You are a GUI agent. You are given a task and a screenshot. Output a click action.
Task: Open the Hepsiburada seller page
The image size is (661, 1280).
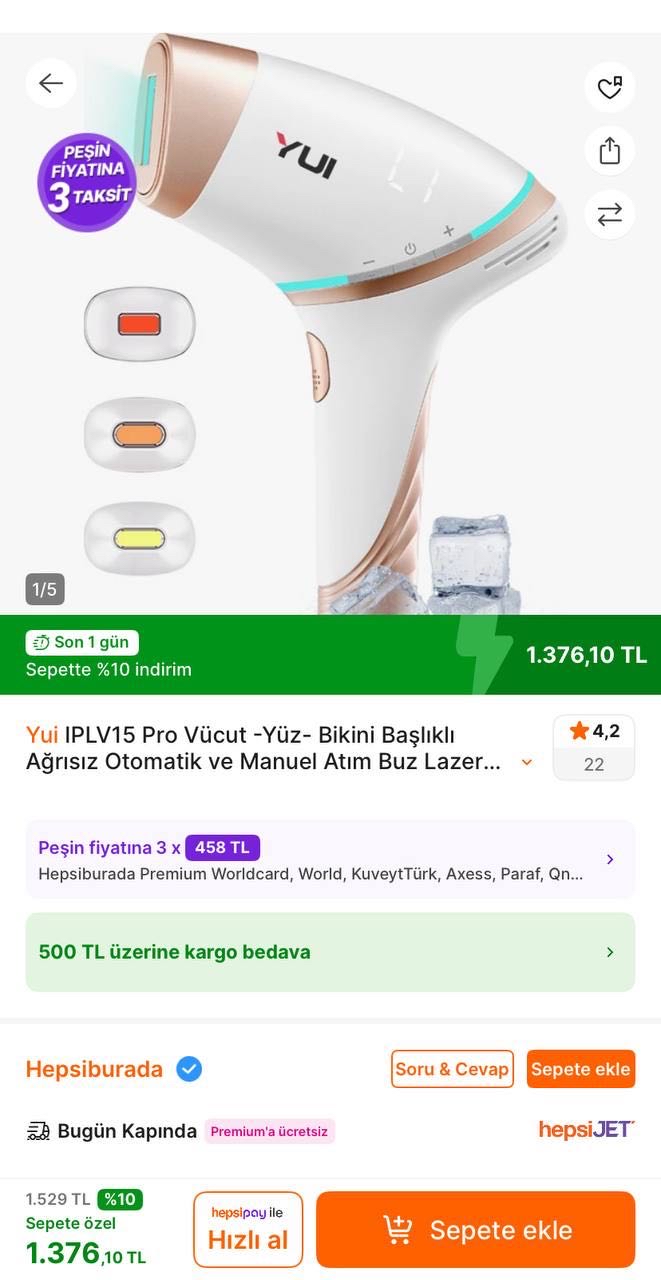(94, 1069)
